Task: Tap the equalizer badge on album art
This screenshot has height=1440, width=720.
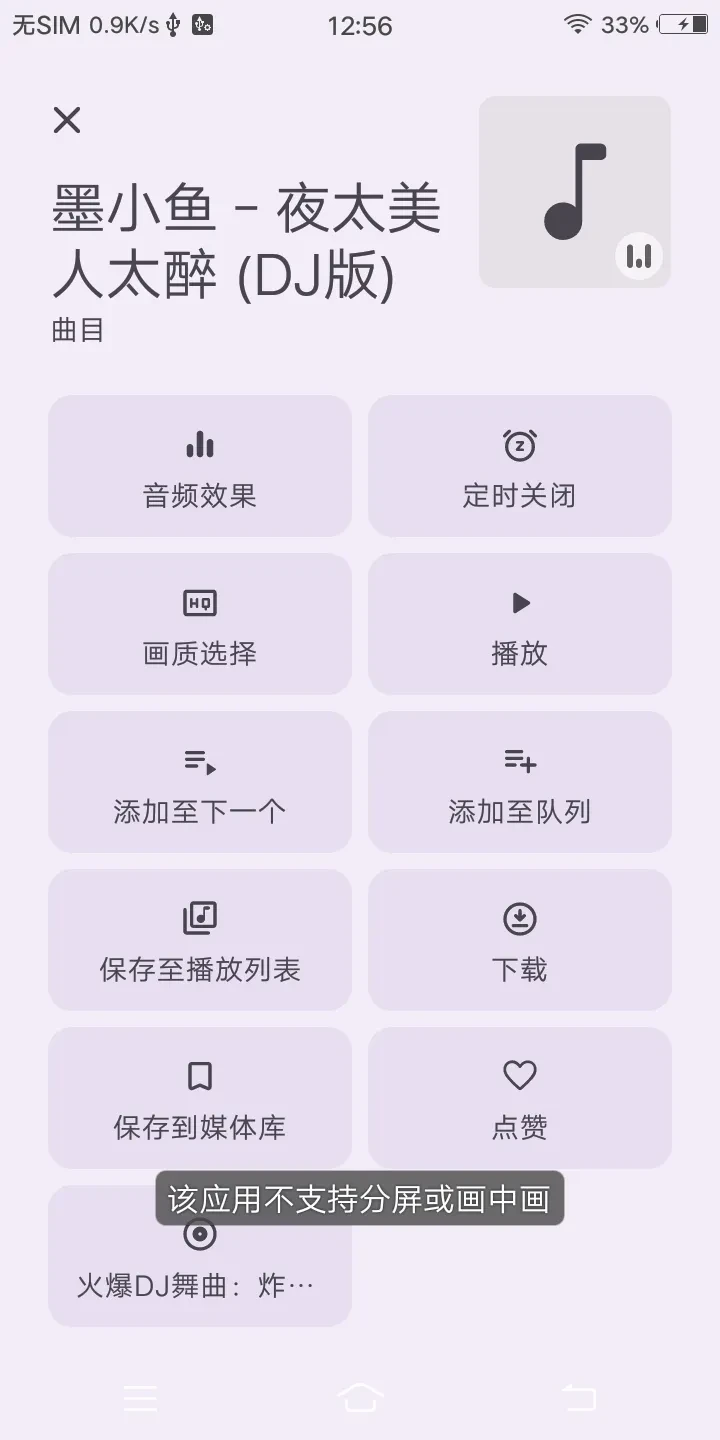Action: [637, 256]
